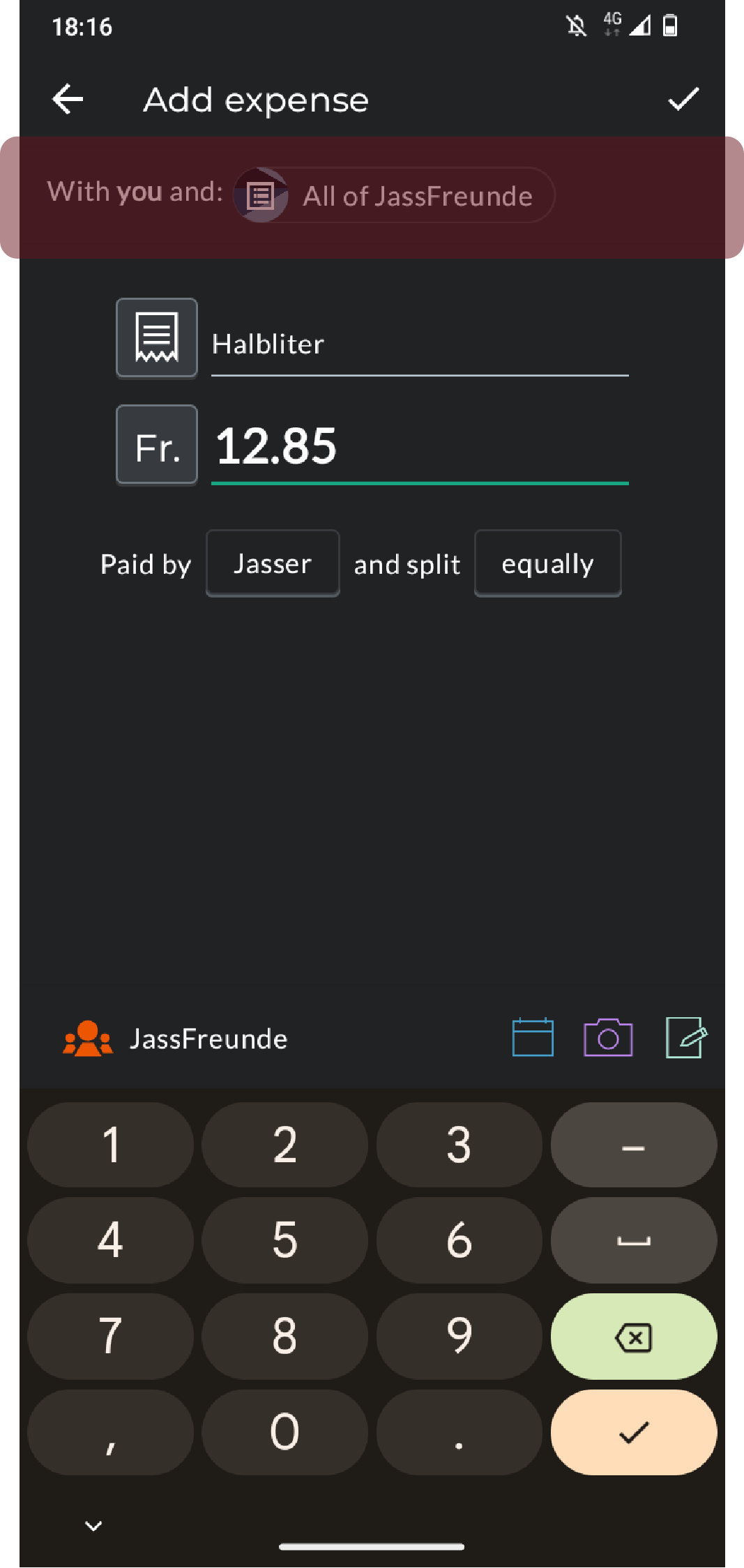Viewport: 744px width, 1568px height.
Task: Open the calendar date picker
Action: coord(533,1037)
